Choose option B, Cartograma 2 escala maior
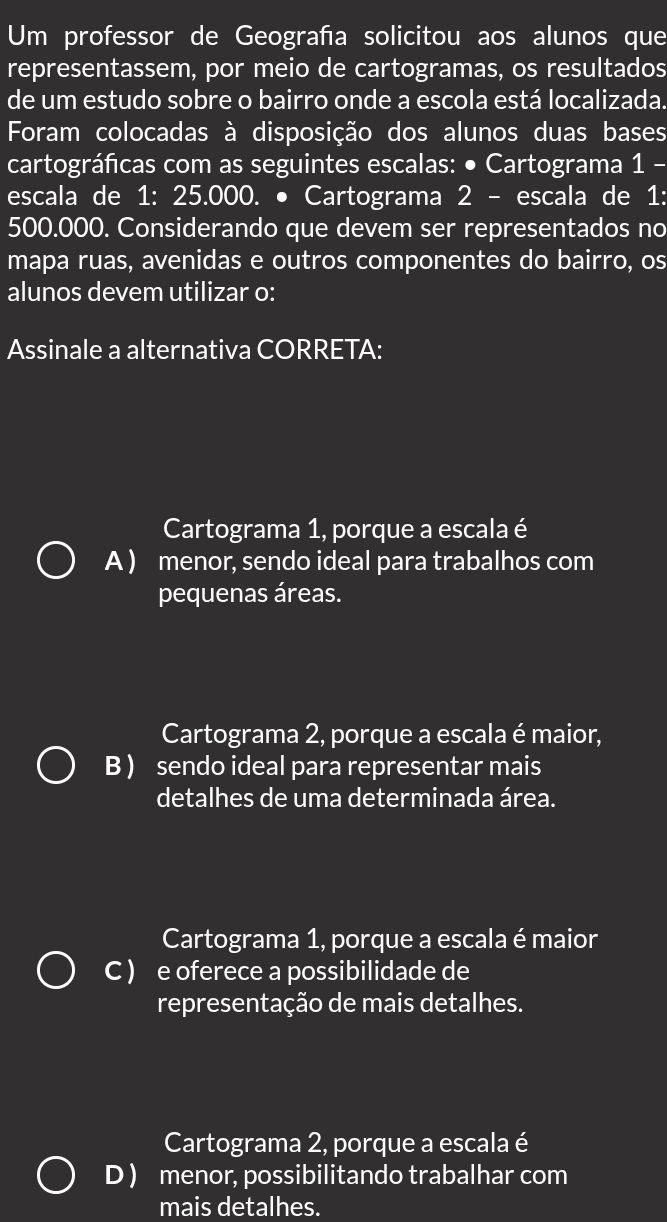The image size is (667, 1222). [x=56, y=767]
